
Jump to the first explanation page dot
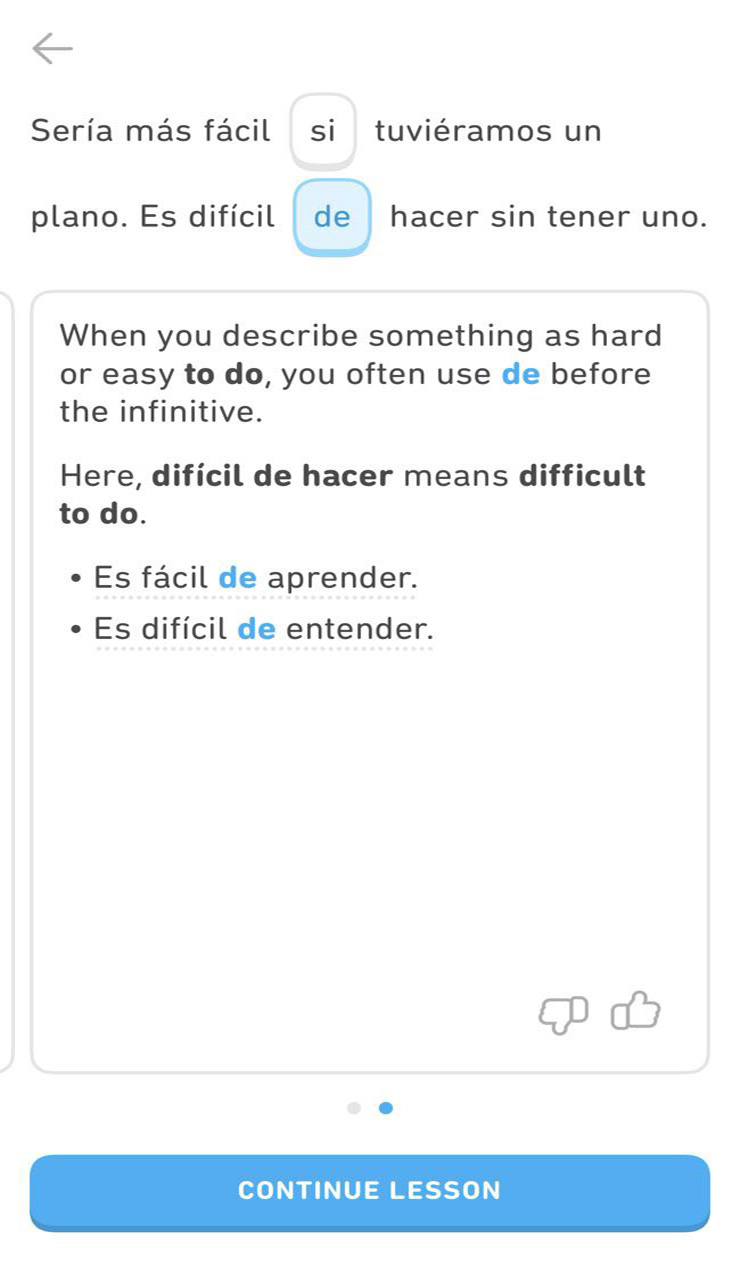[x=353, y=1108]
